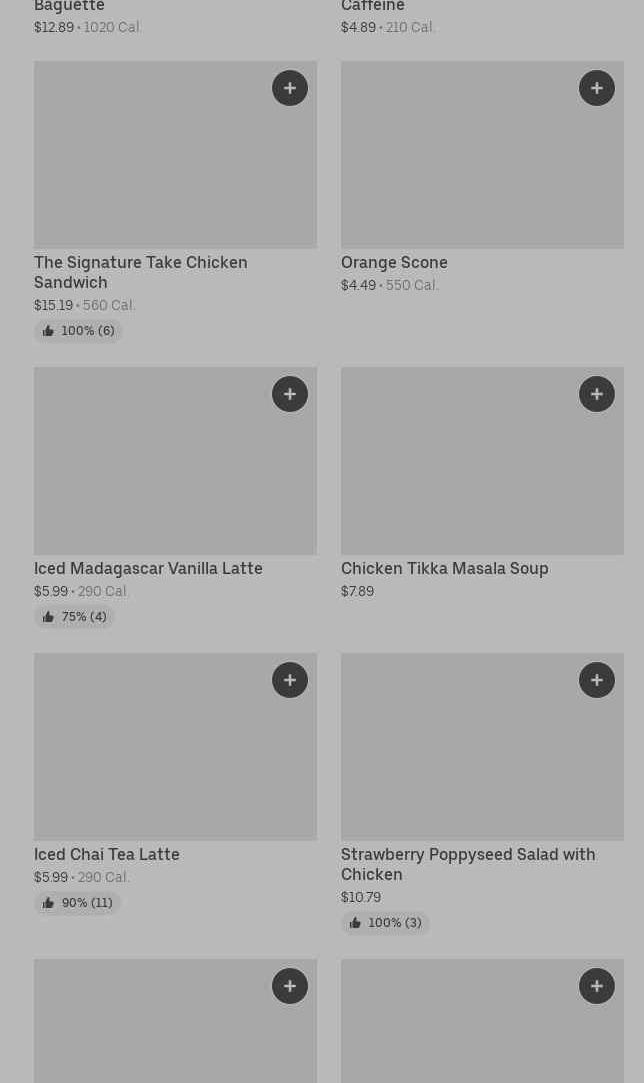View Chicken Tikka Masala Soup details

click(x=444, y=569)
